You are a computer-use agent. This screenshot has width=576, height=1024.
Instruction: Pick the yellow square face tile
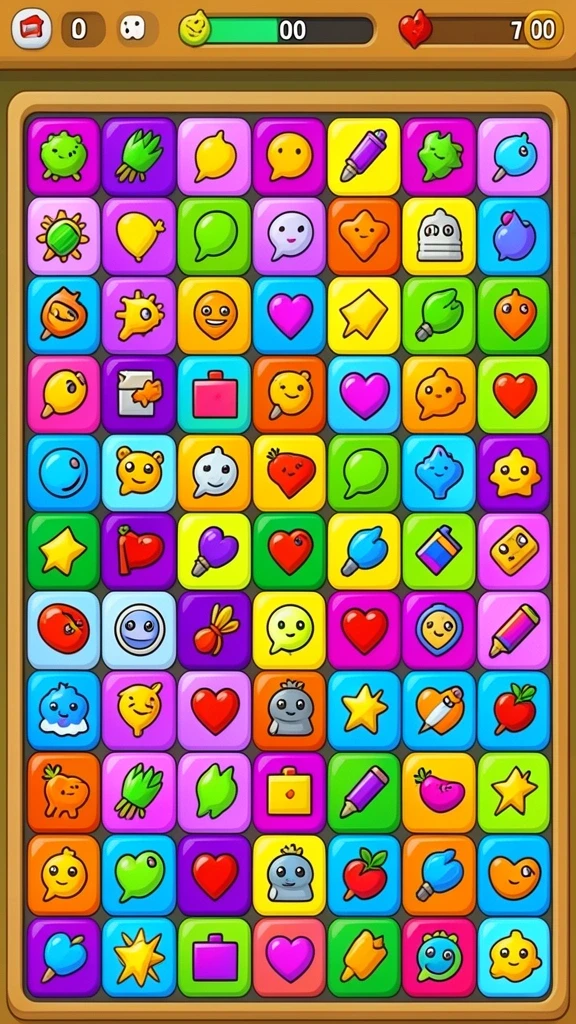point(514,552)
